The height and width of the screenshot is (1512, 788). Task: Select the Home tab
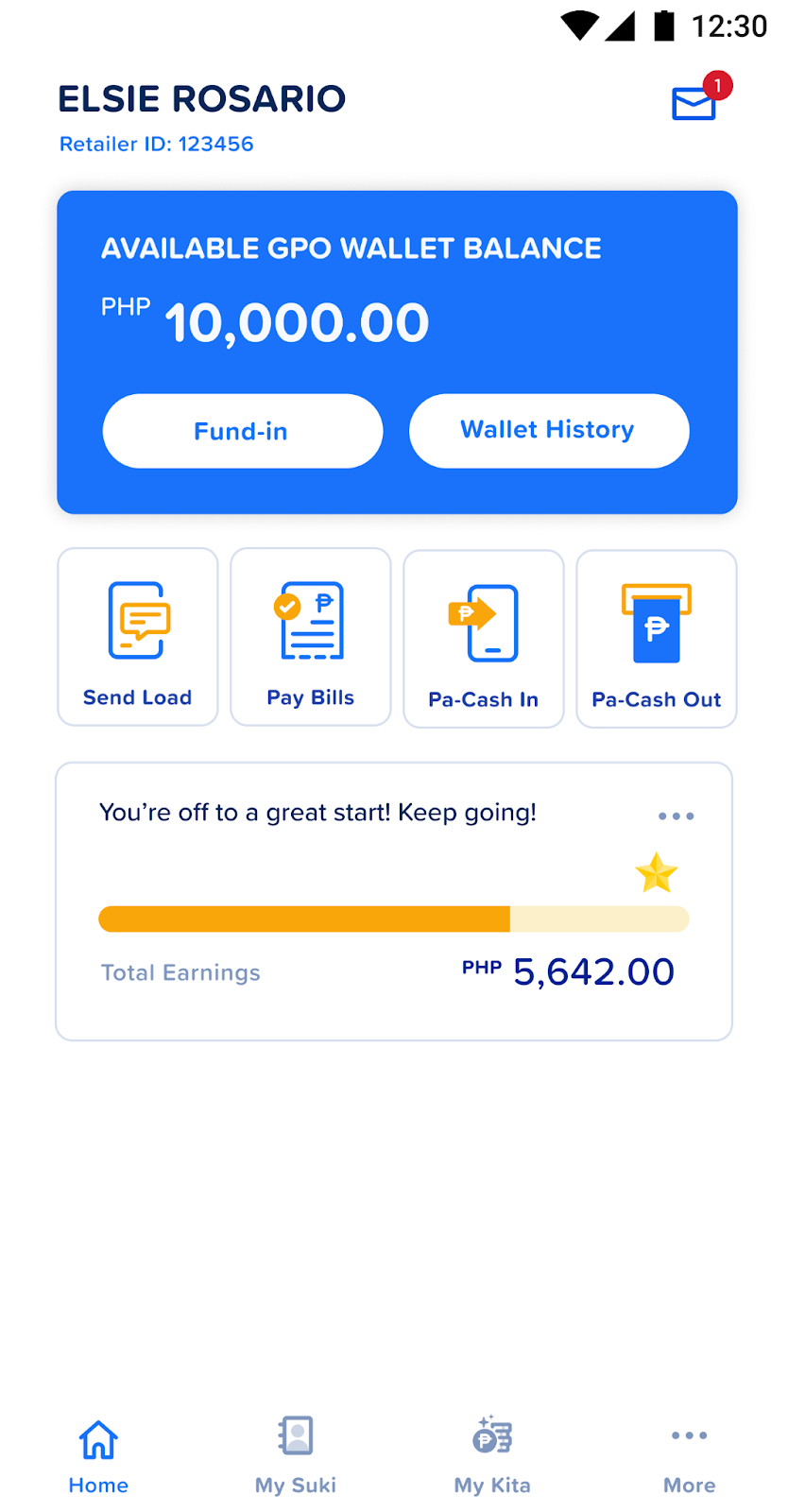(98, 1455)
